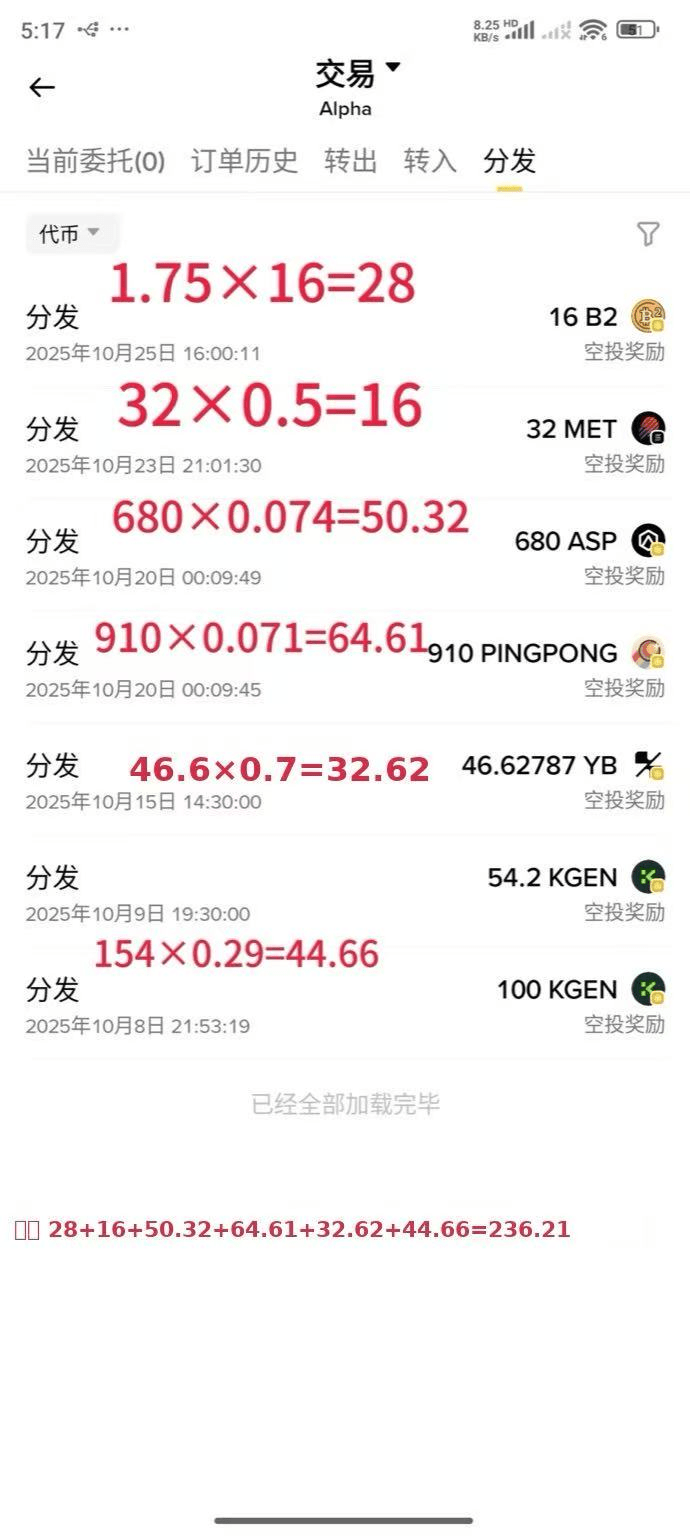Switch to the 当前委托(0) tab
This screenshot has width=690, height=1536.
95,161
